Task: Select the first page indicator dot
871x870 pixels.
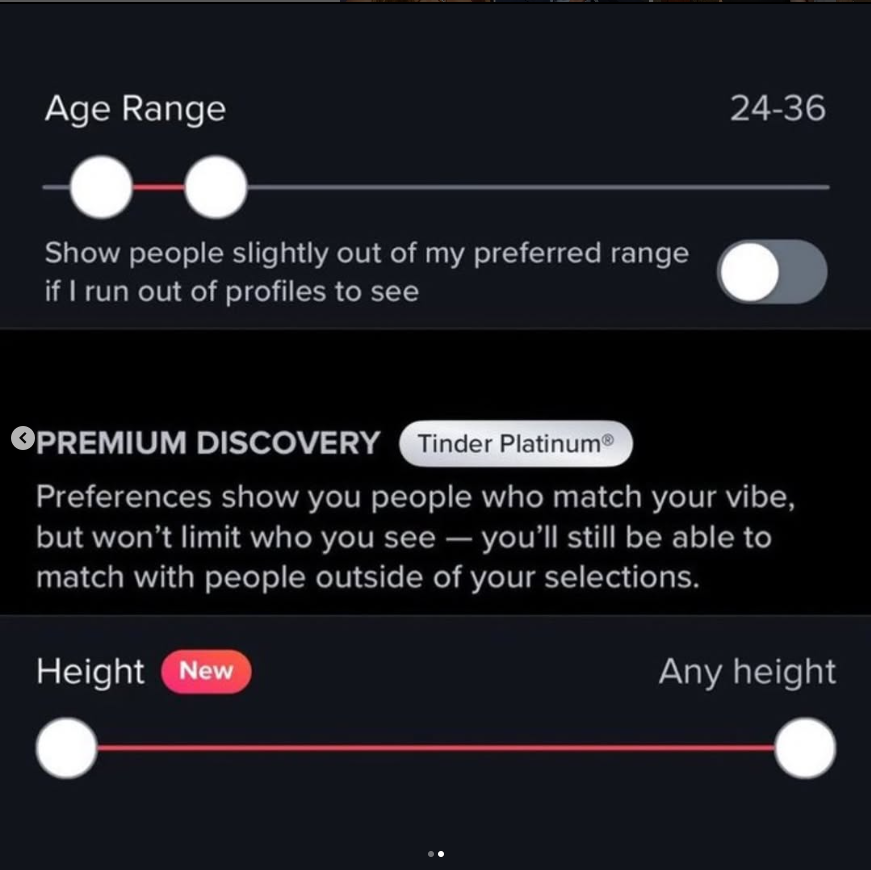Action: 431,854
